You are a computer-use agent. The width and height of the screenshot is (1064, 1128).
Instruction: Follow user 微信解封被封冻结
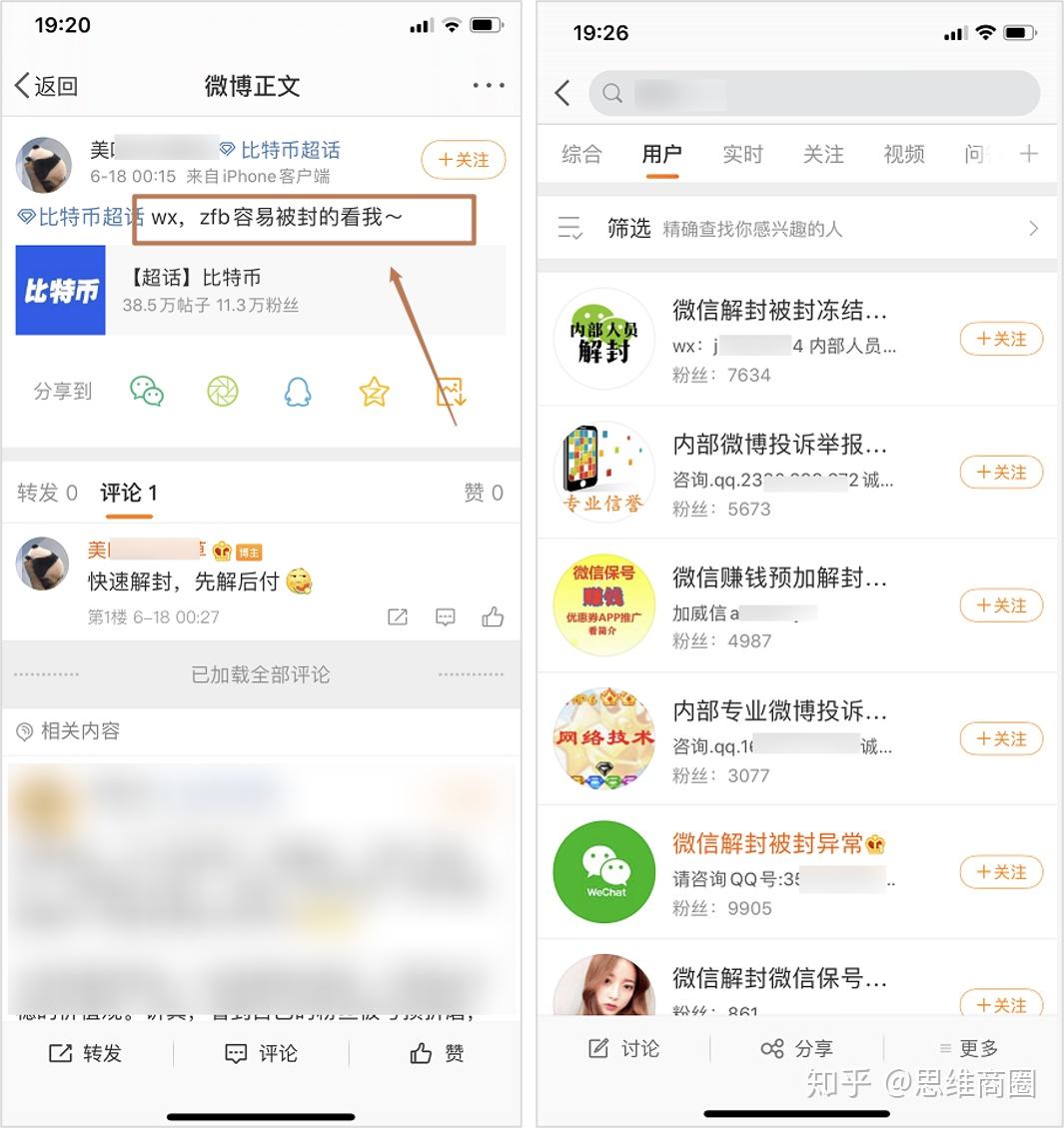(x=1001, y=339)
